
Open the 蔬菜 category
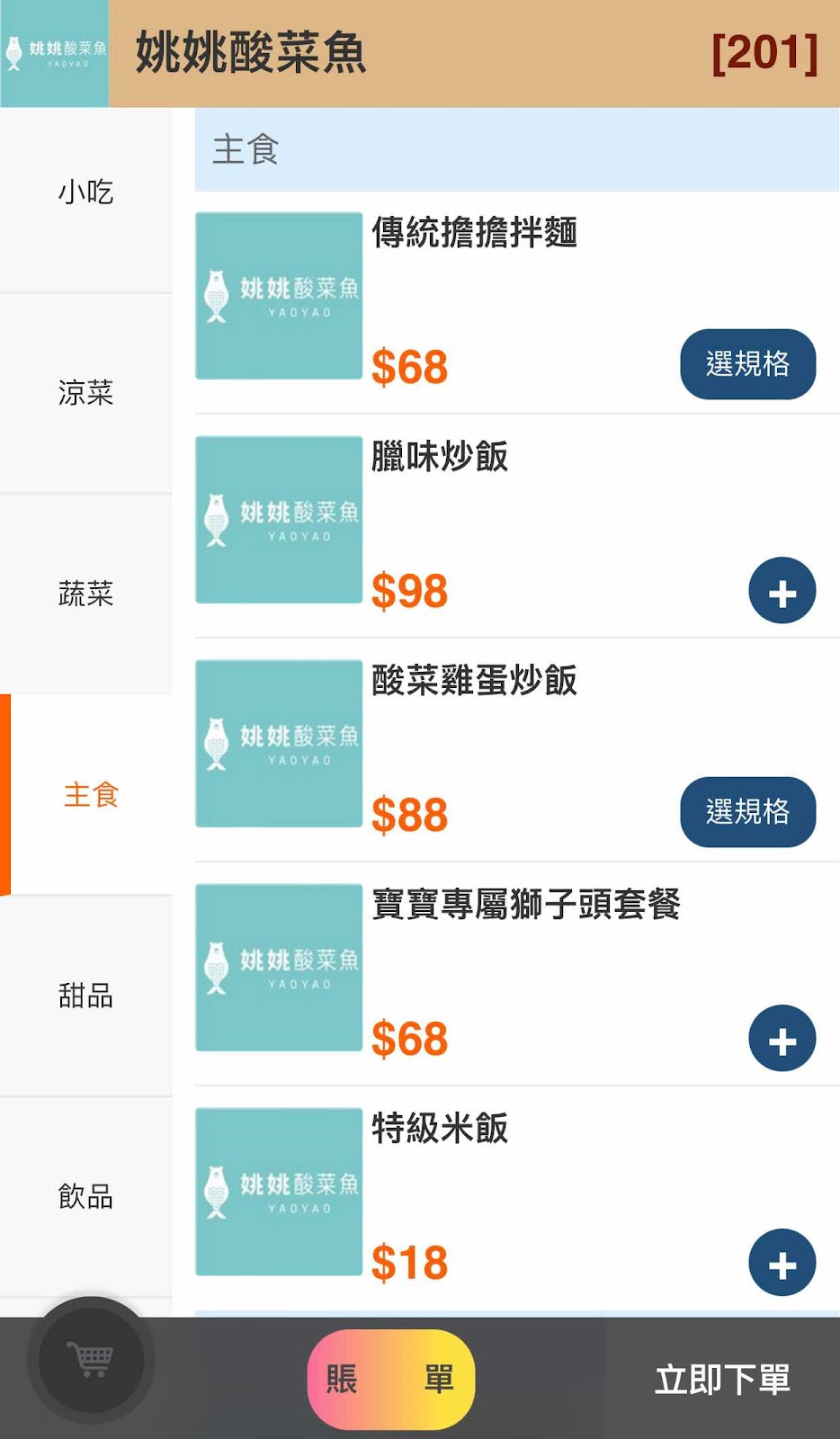coord(86,594)
